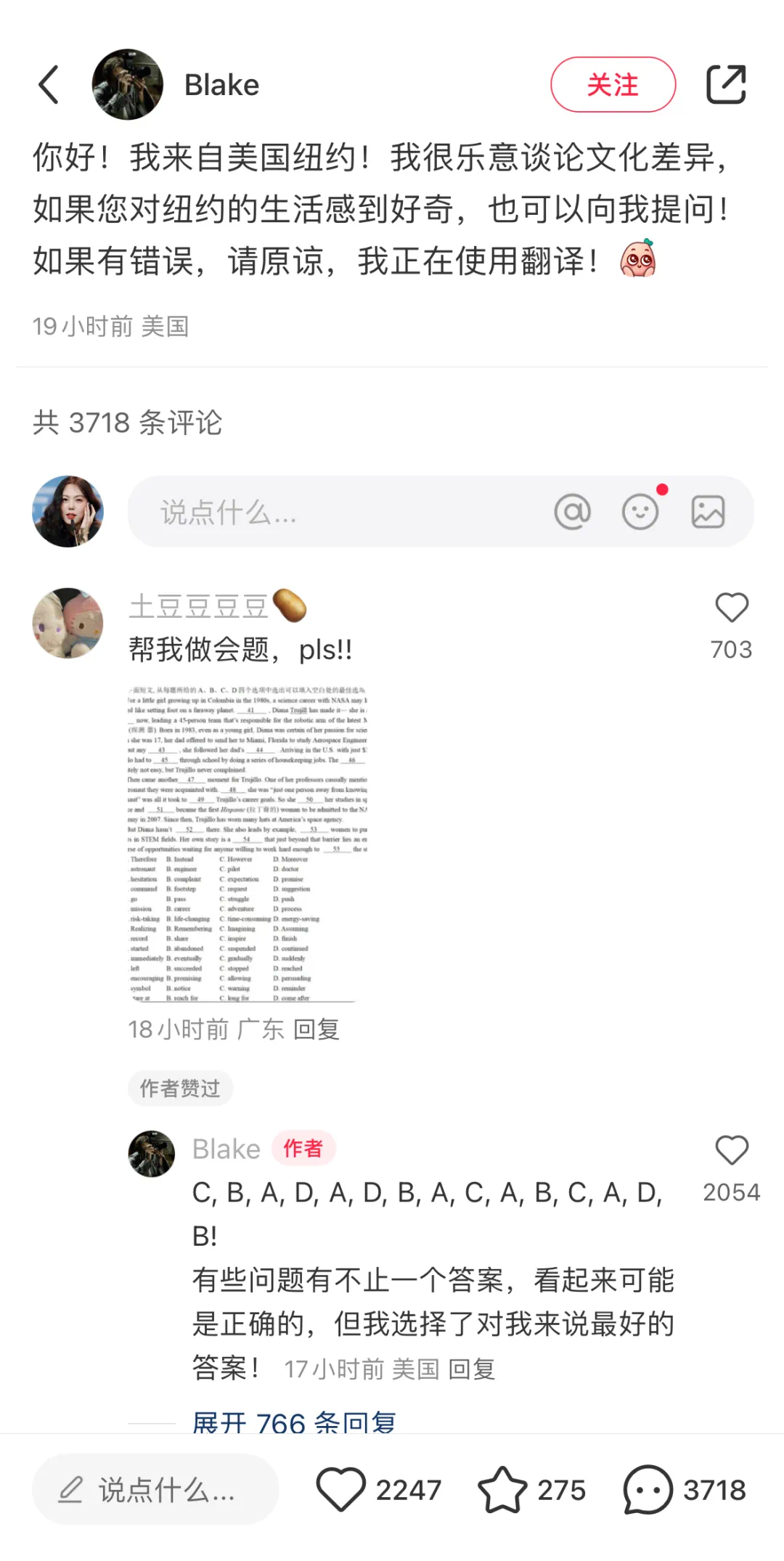The image size is (784, 1561).
Task: Open the emoji picker in comment box
Action: (640, 512)
